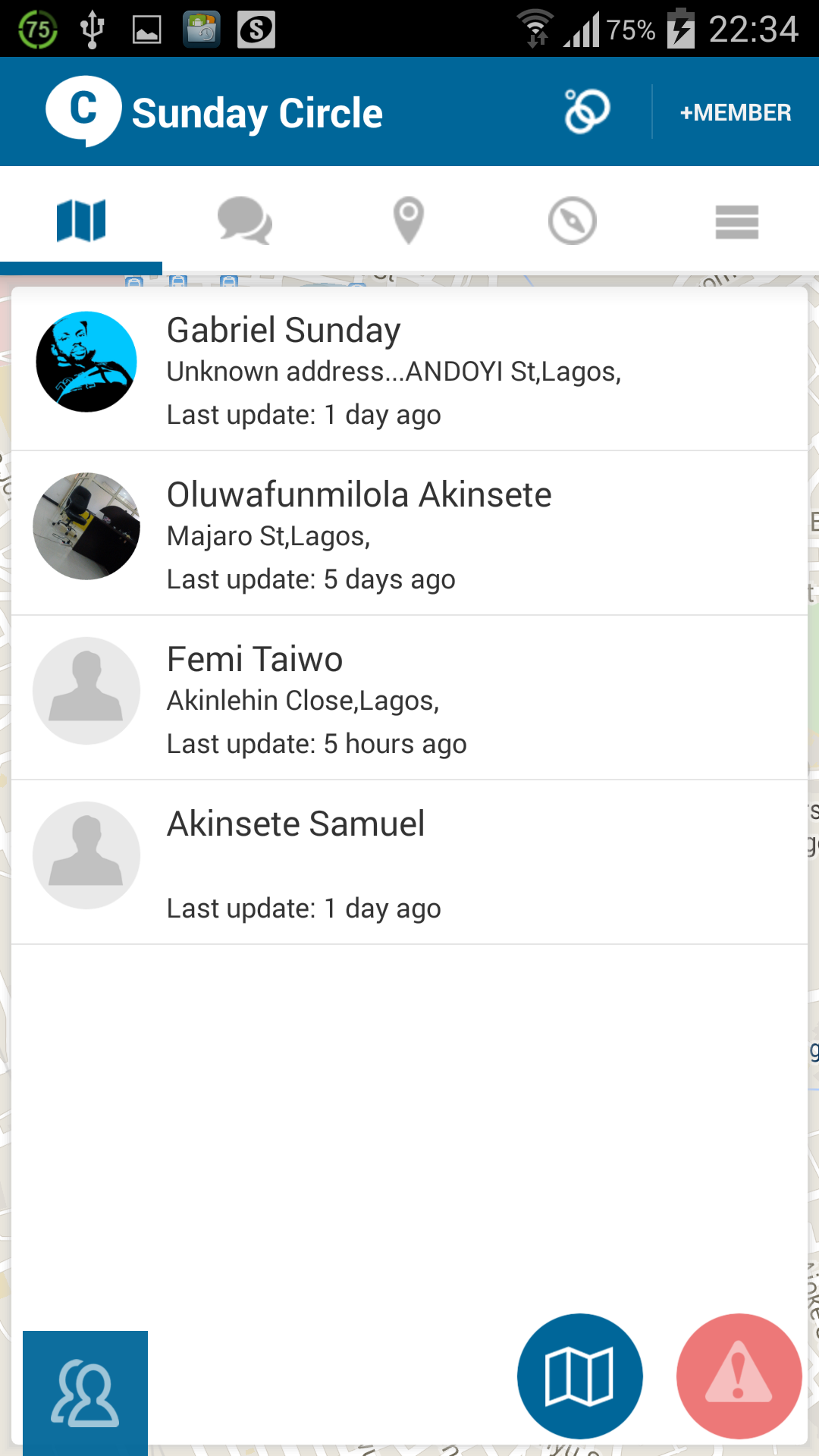
Task: Switch to the compass tab
Action: coord(573,221)
